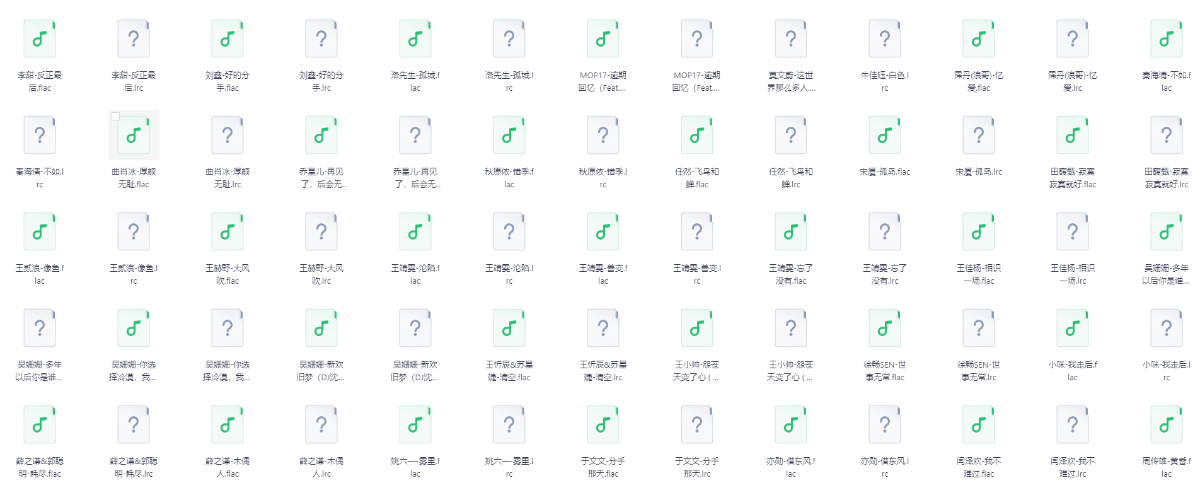
Task: Open the lyrics file 刘鑫-好的分手.lrc
Action: 321,38
